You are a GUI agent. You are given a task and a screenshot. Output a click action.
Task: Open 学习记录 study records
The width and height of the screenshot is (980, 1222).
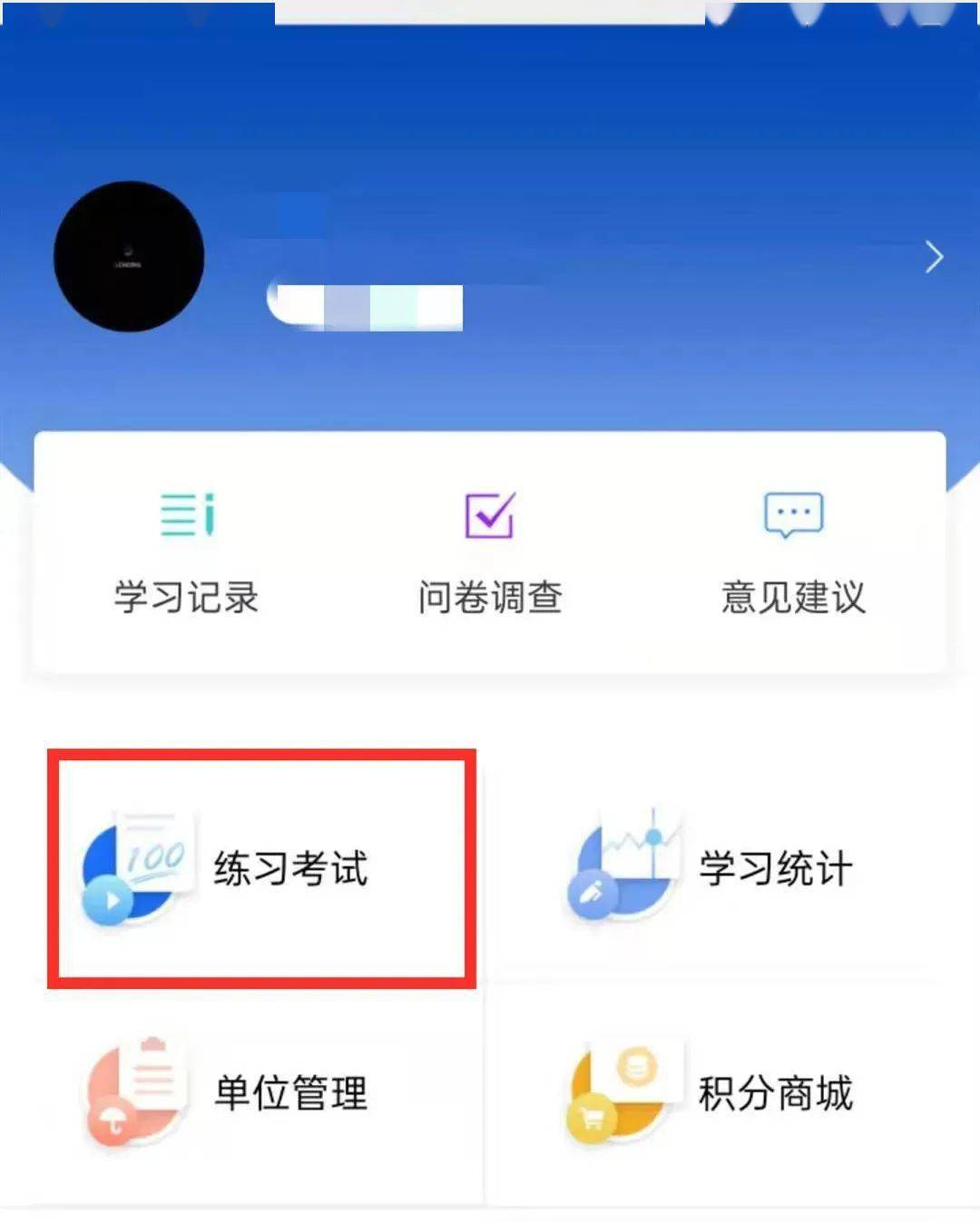[186, 553]
